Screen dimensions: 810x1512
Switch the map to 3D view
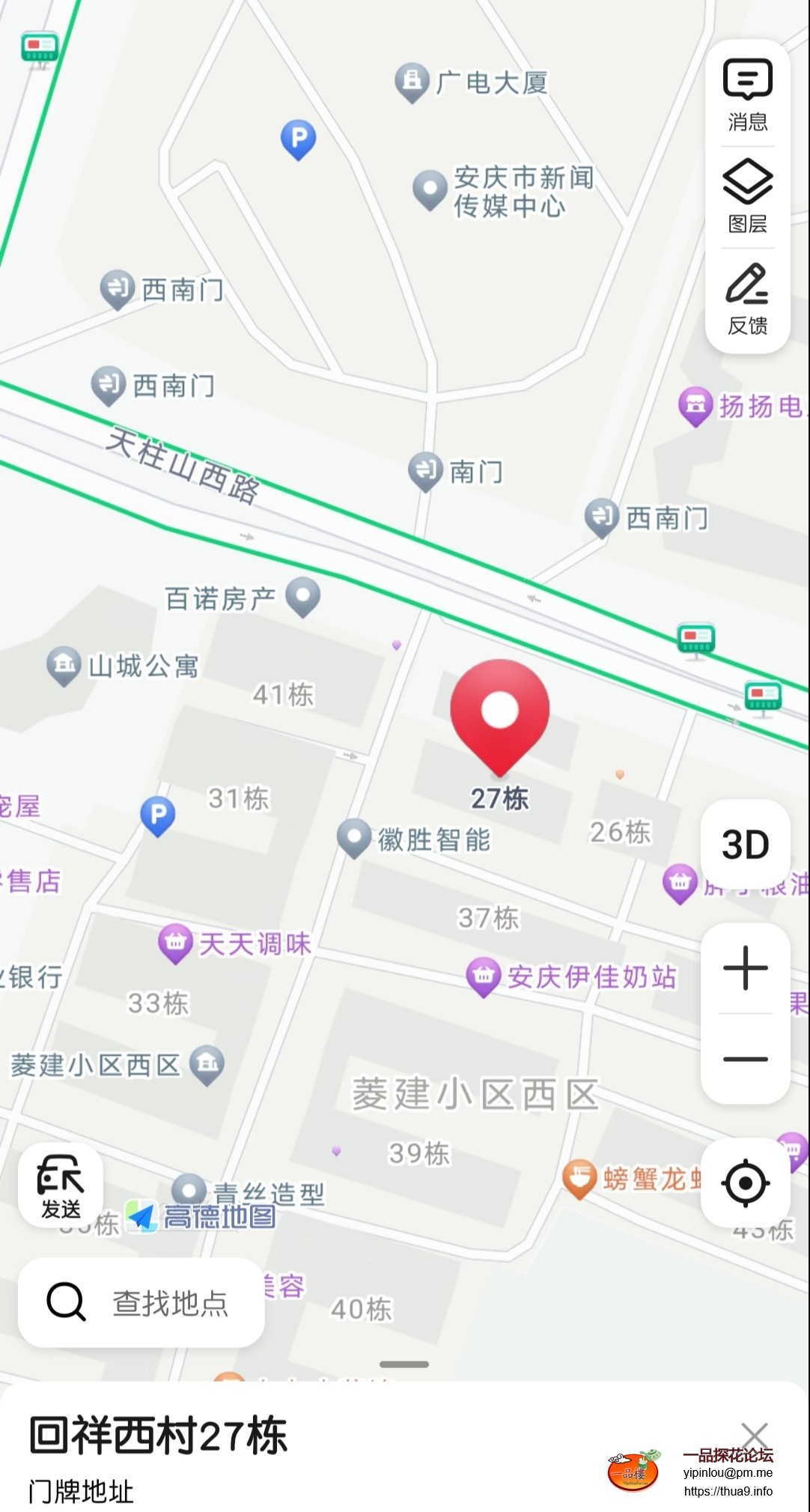(x=746, y=844)
